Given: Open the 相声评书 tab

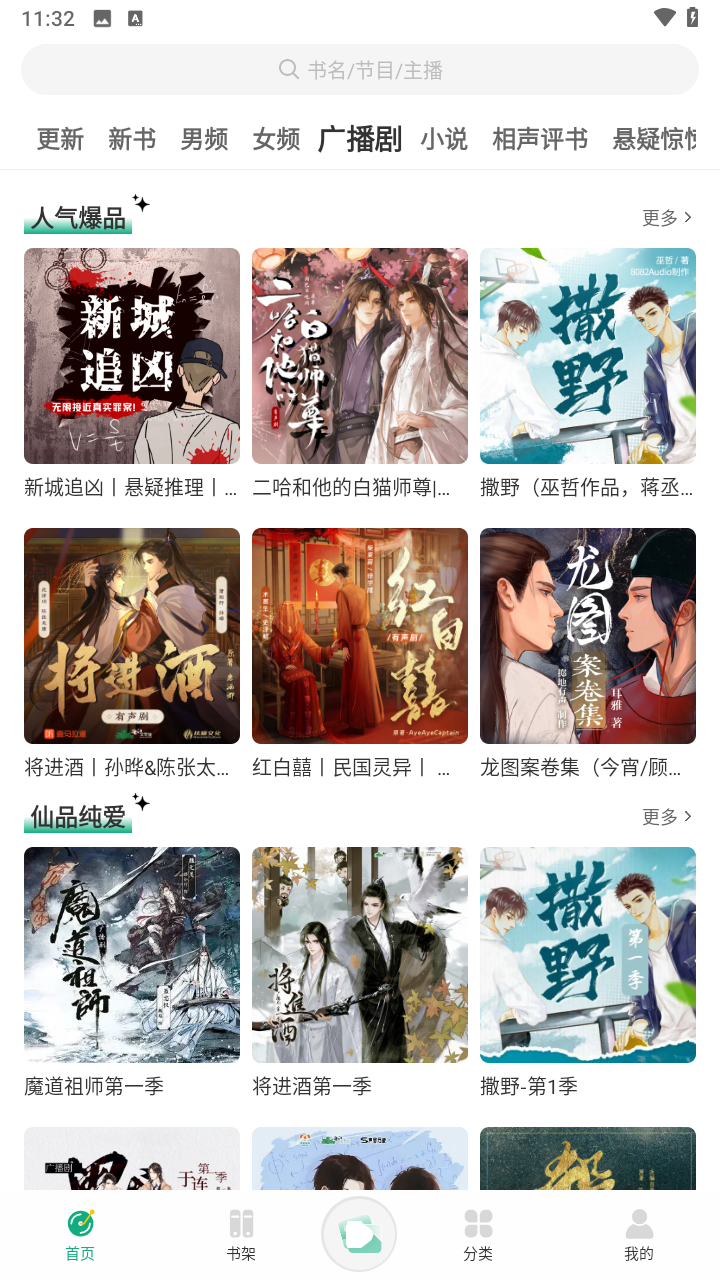Looking at the screenshot, I should [540, 139].
